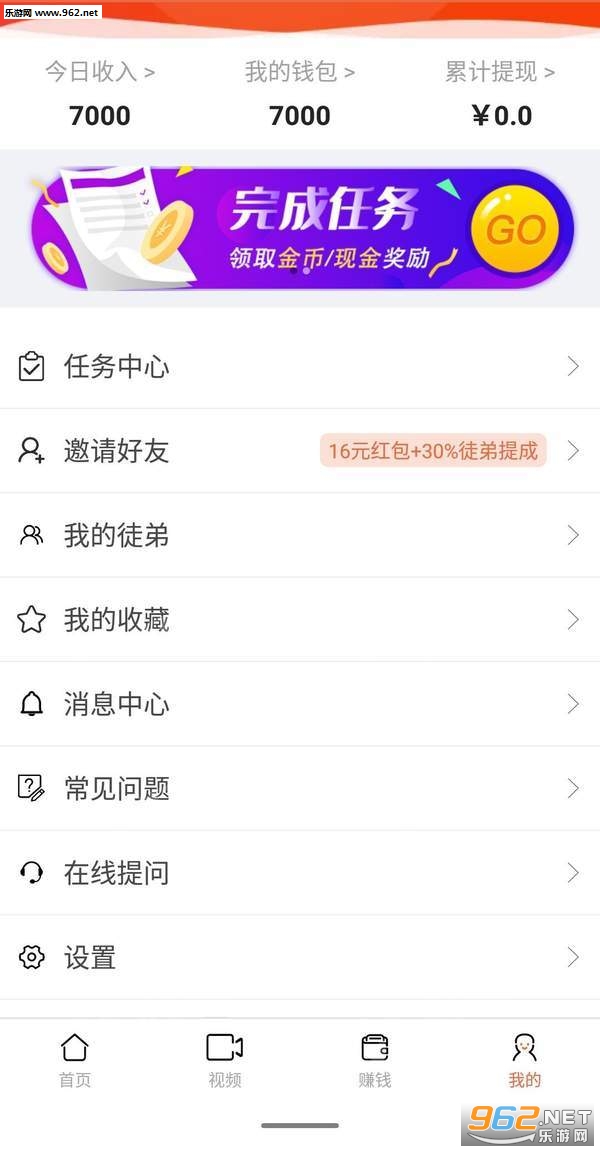Go to 消息中心 message center
The image size is (600, 1152).
(300, 704)
